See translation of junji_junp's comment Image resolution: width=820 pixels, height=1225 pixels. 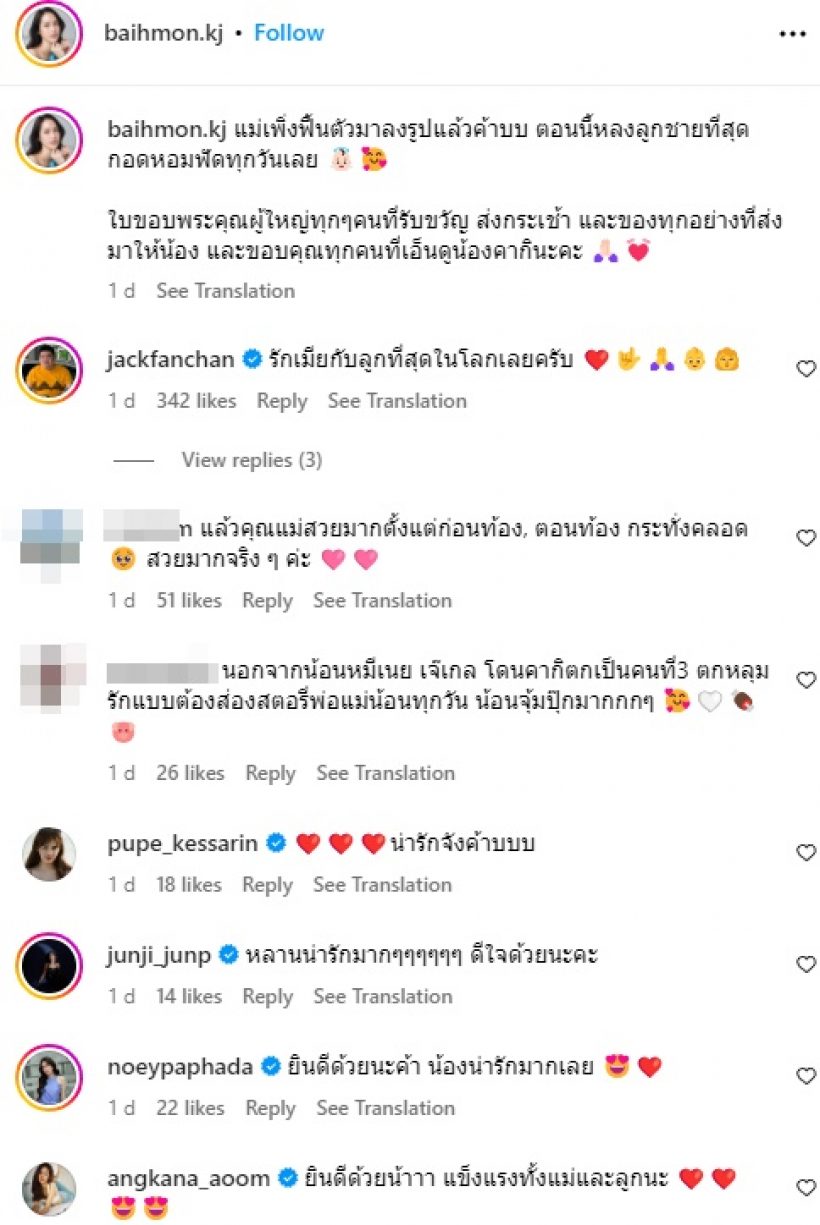pos(382,997)
